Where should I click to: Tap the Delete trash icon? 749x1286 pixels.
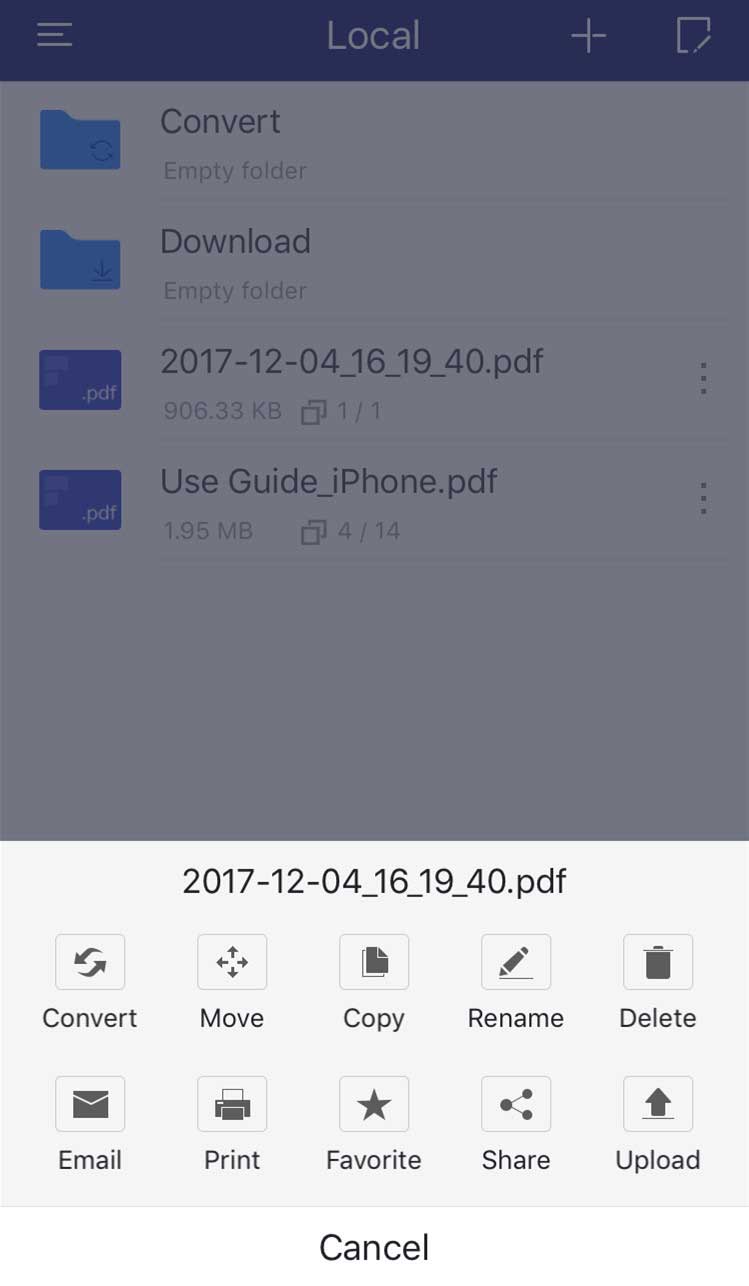point(657,962)
